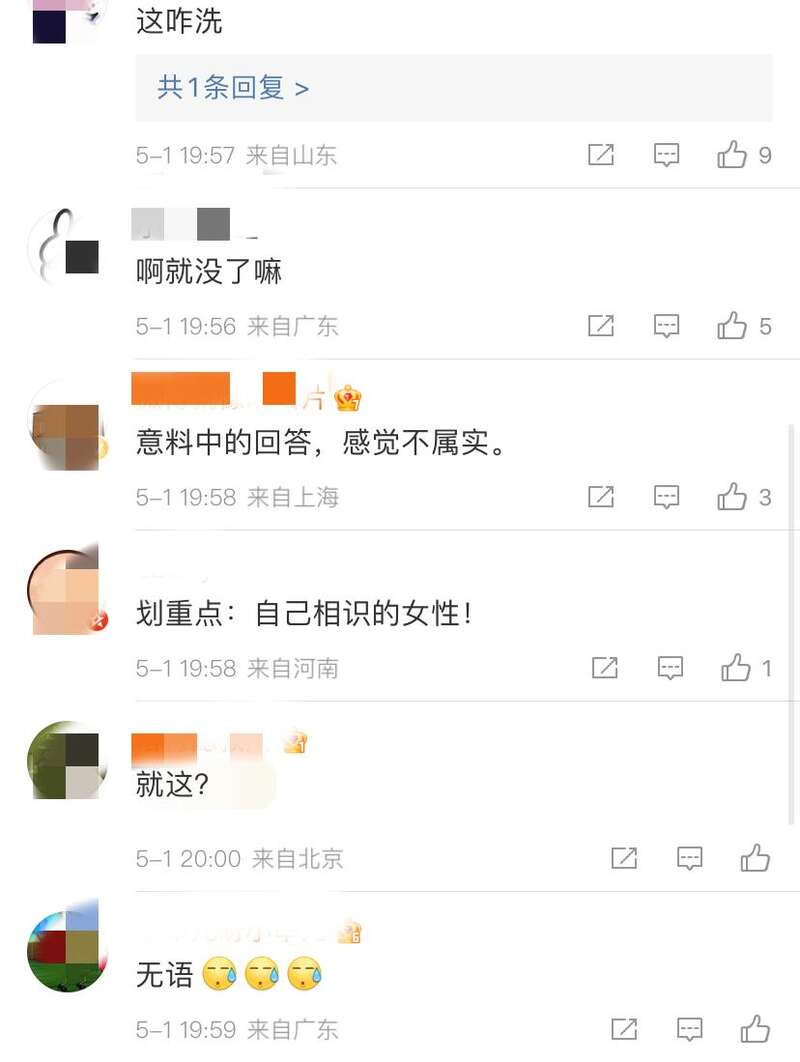The width and height of the screenshot is (800, 1062).
Task: Like the comment '啊就没了嘛'
Action: [x=733, y=326]
